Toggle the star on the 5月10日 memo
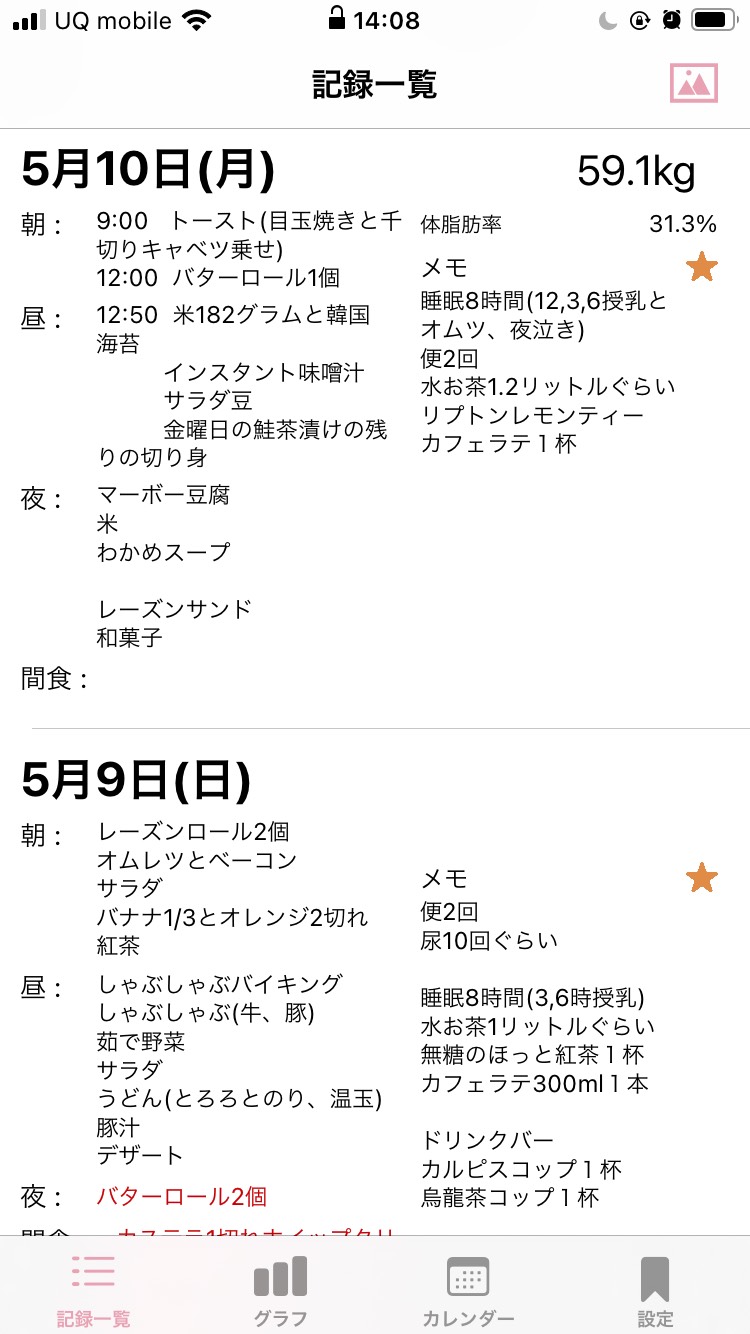This screenshot has width=750, height=1334. click(x=702, y=267)
